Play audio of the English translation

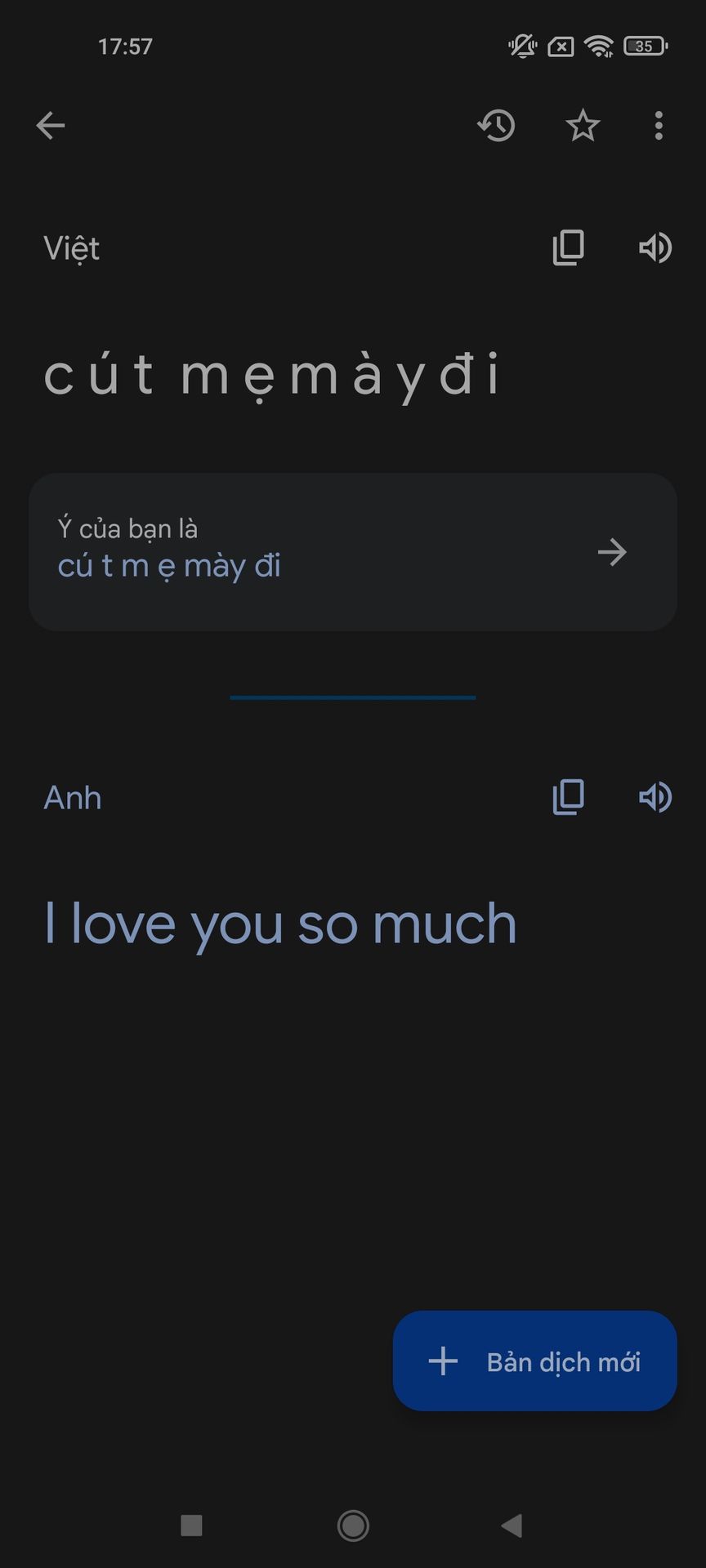(x=655, y=797)
